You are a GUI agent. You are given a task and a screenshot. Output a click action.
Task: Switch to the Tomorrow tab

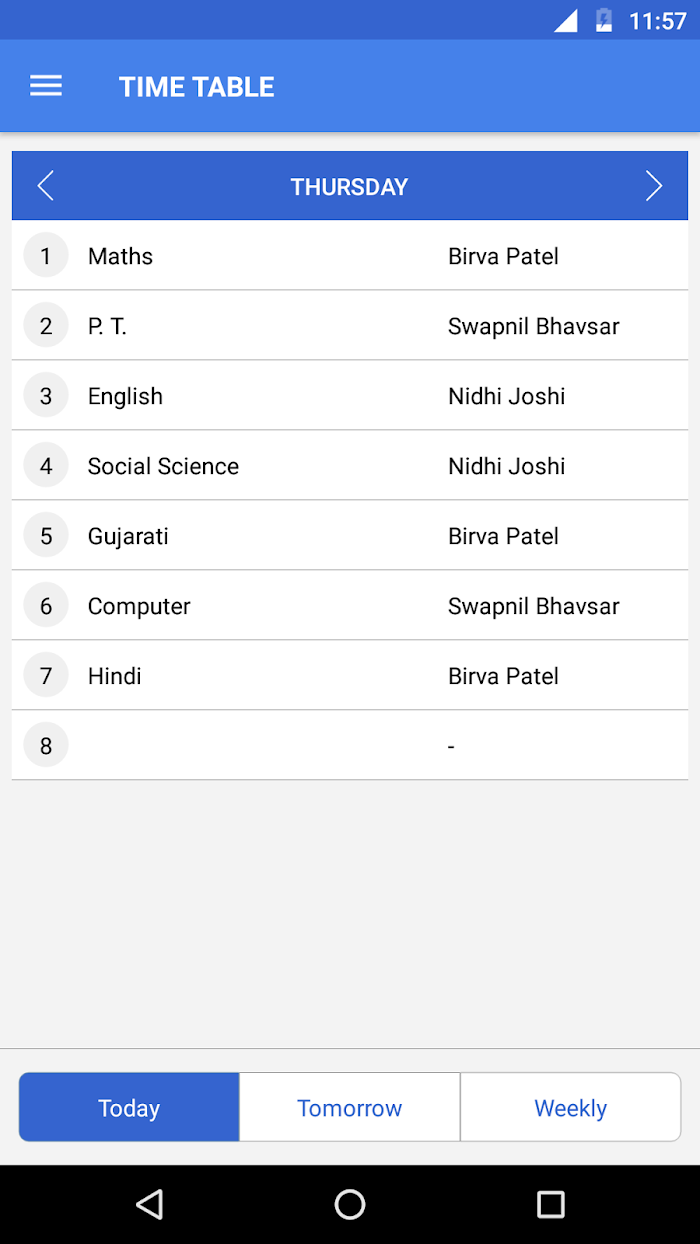(x=350, y=1107)
